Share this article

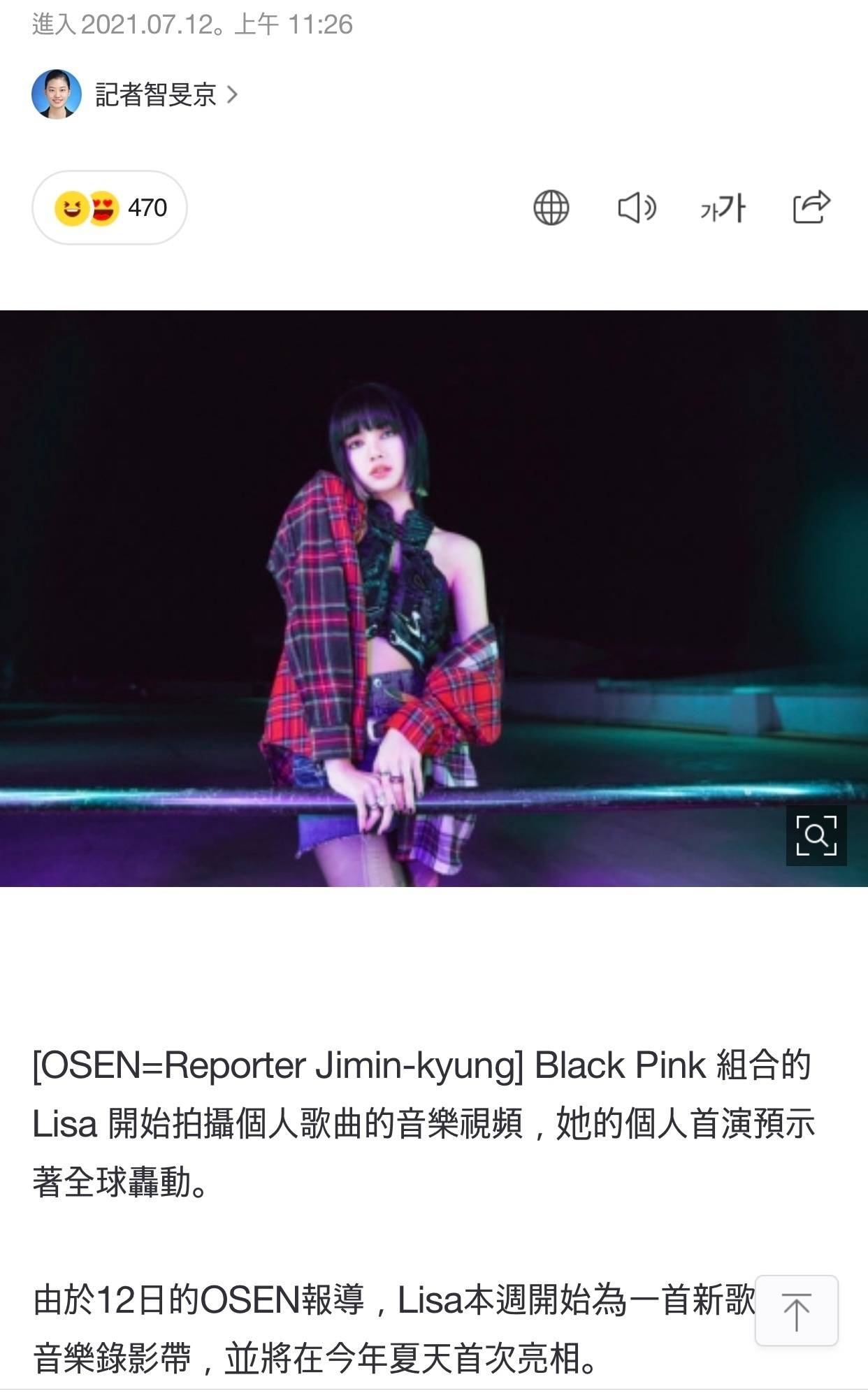point(811,207)
